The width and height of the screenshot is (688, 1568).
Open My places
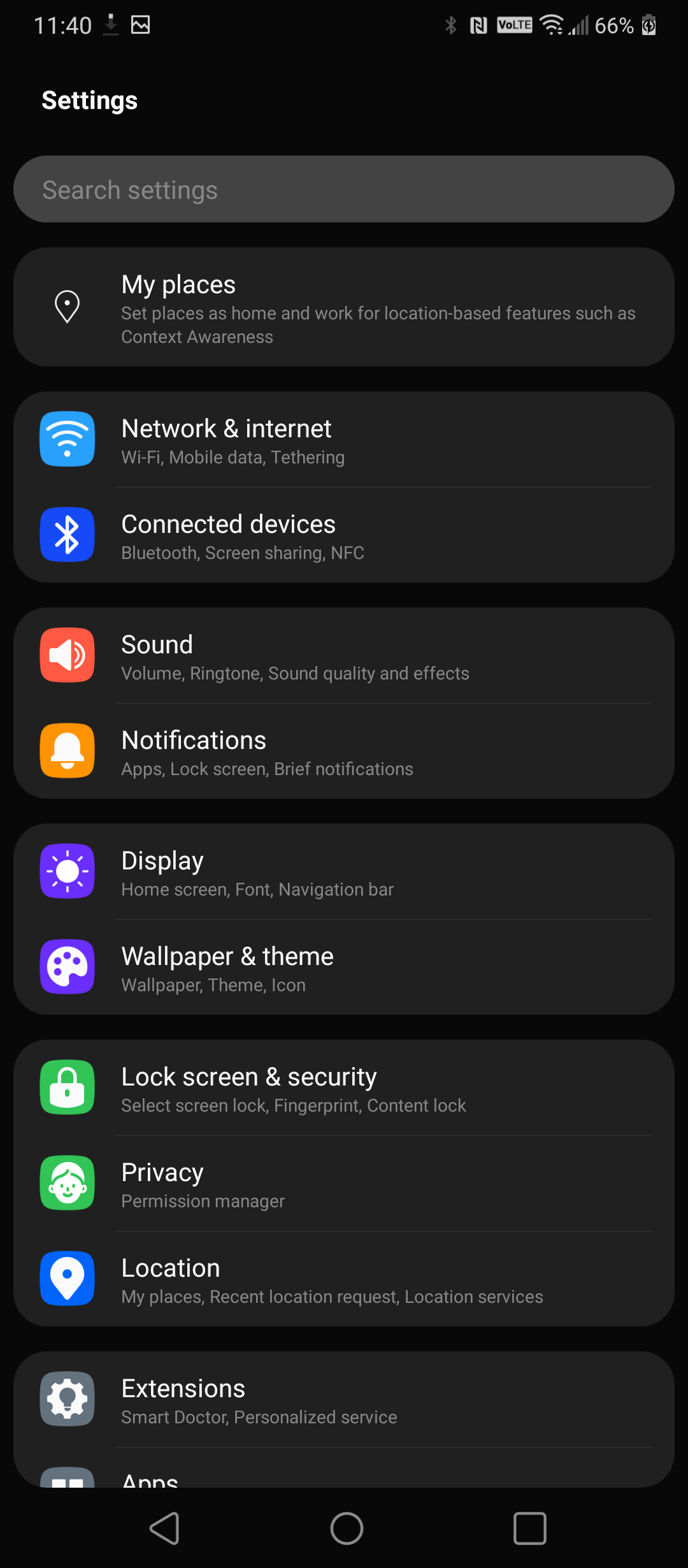(344, 307)
